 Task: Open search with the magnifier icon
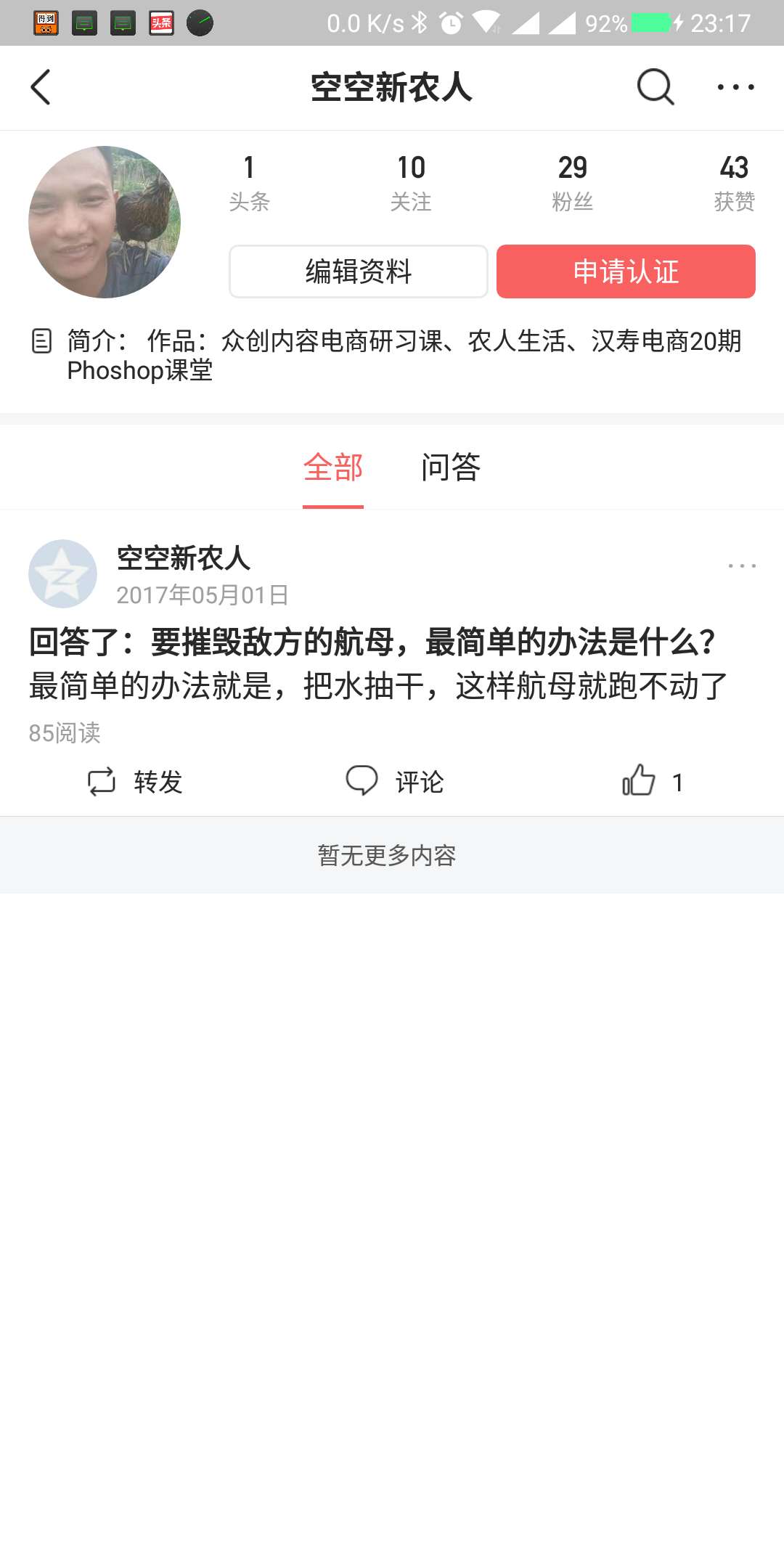655,87
